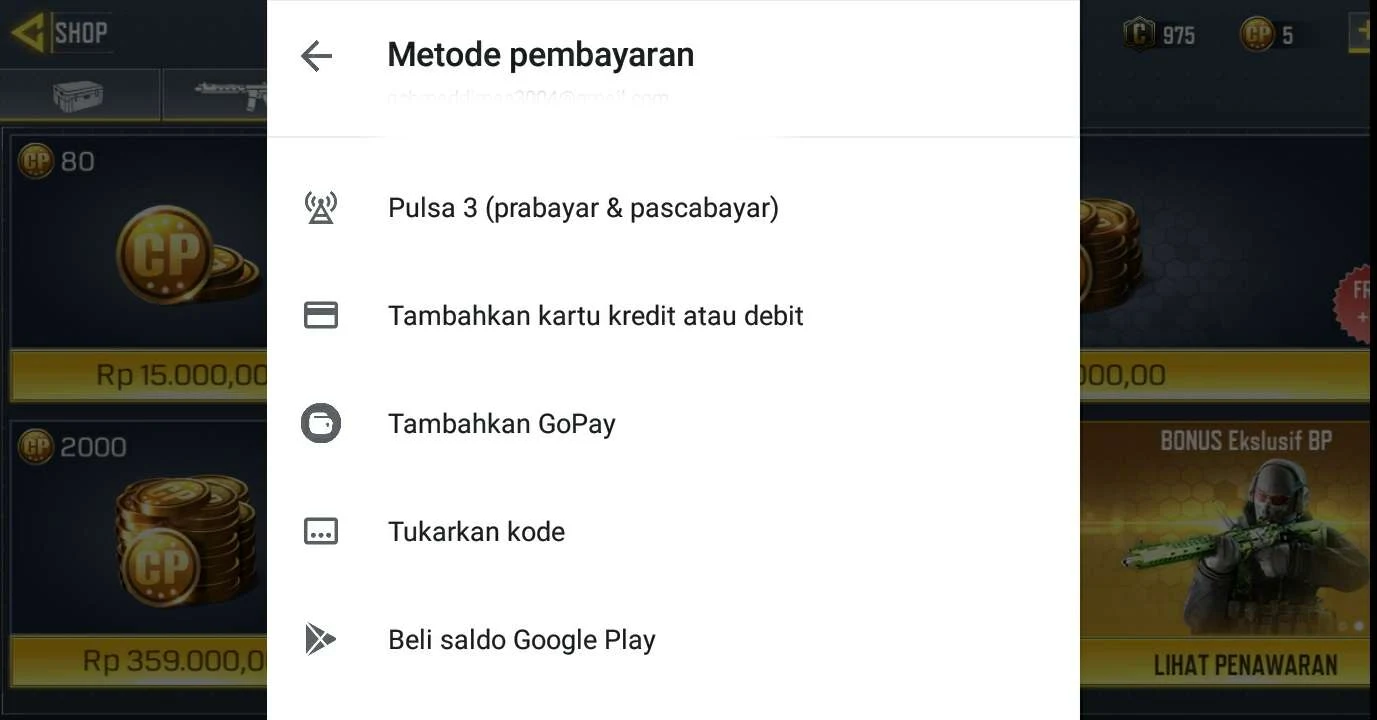Select Pulsa 3 prabayar & pascabayar
Image resolution: width=1377 pixels, height=720 pixels.
click(x=673, y=208)
